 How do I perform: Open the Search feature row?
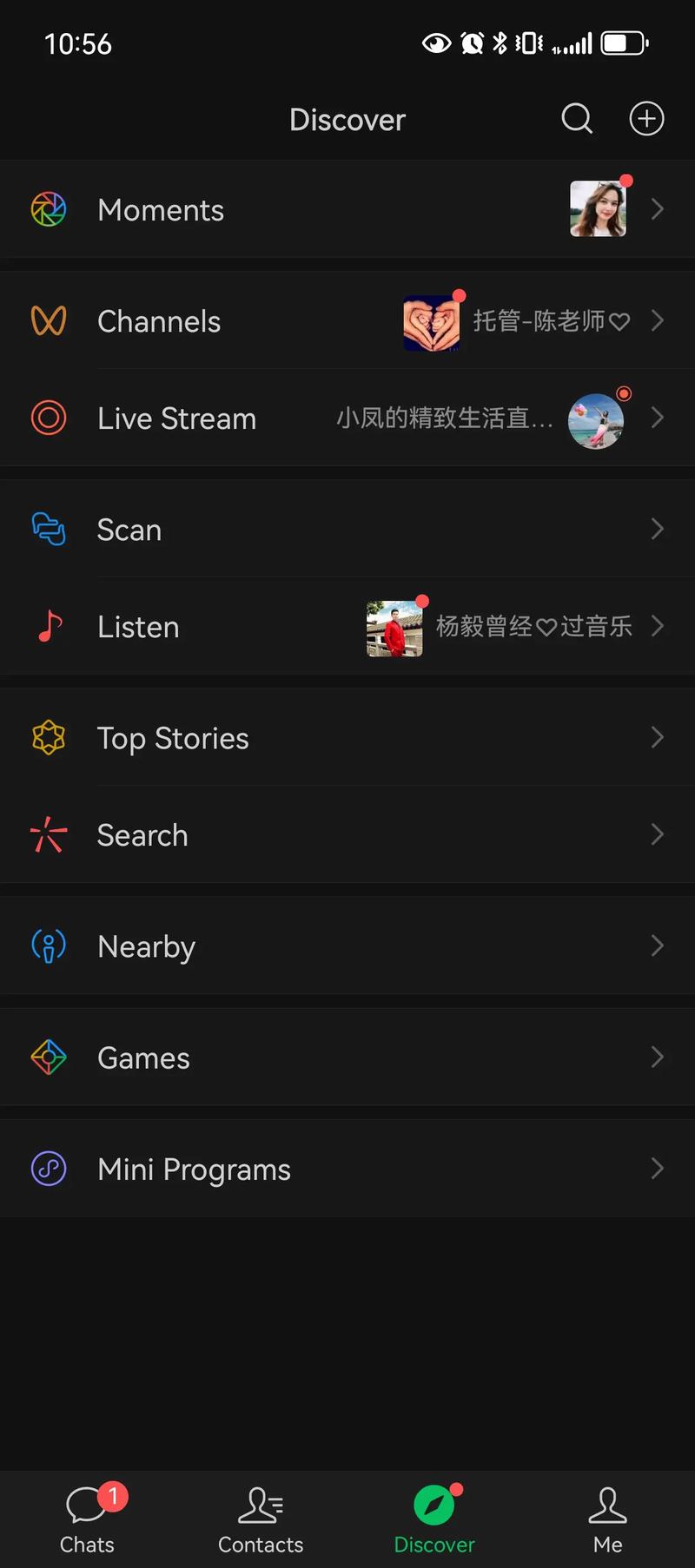pyautogui.click(x=142, y=834)
